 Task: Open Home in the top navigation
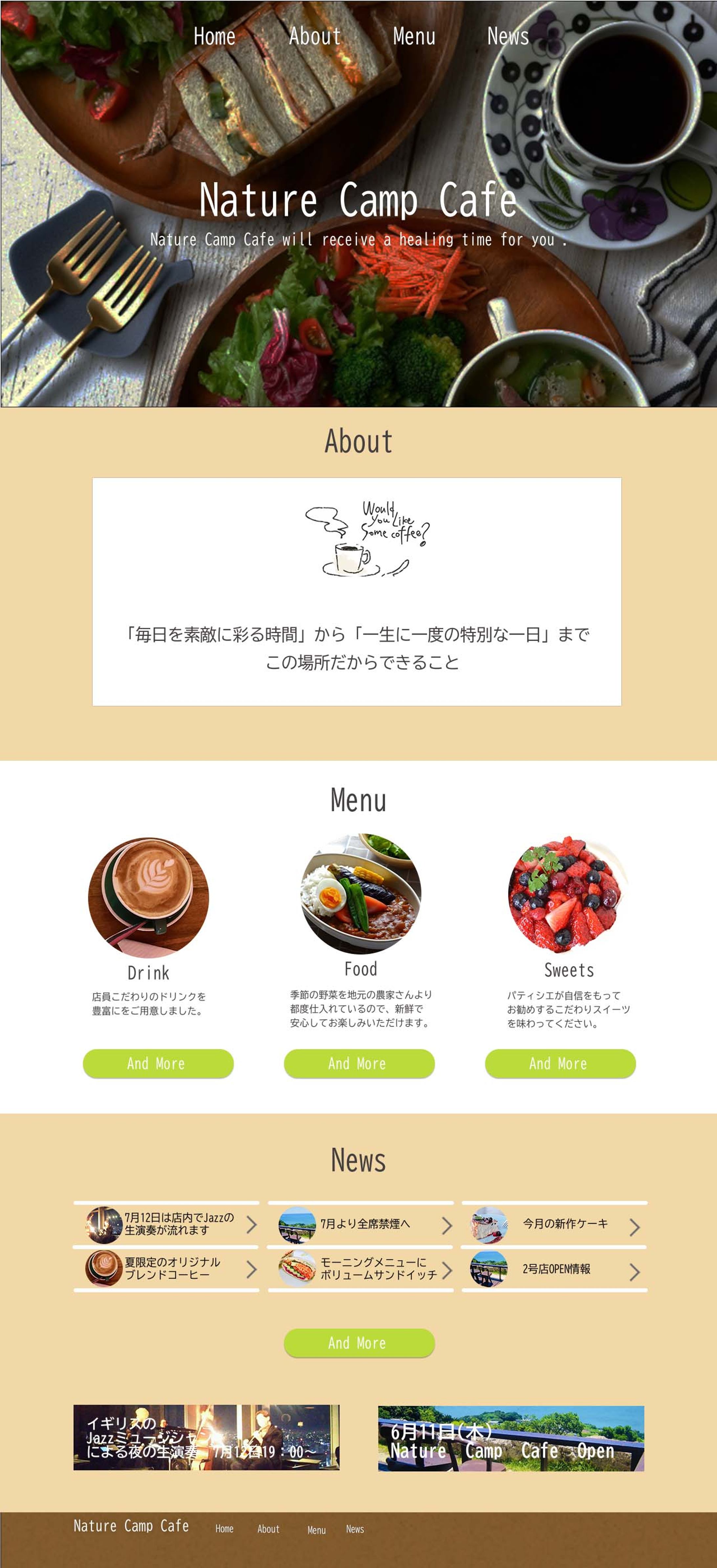pos(214,36)
